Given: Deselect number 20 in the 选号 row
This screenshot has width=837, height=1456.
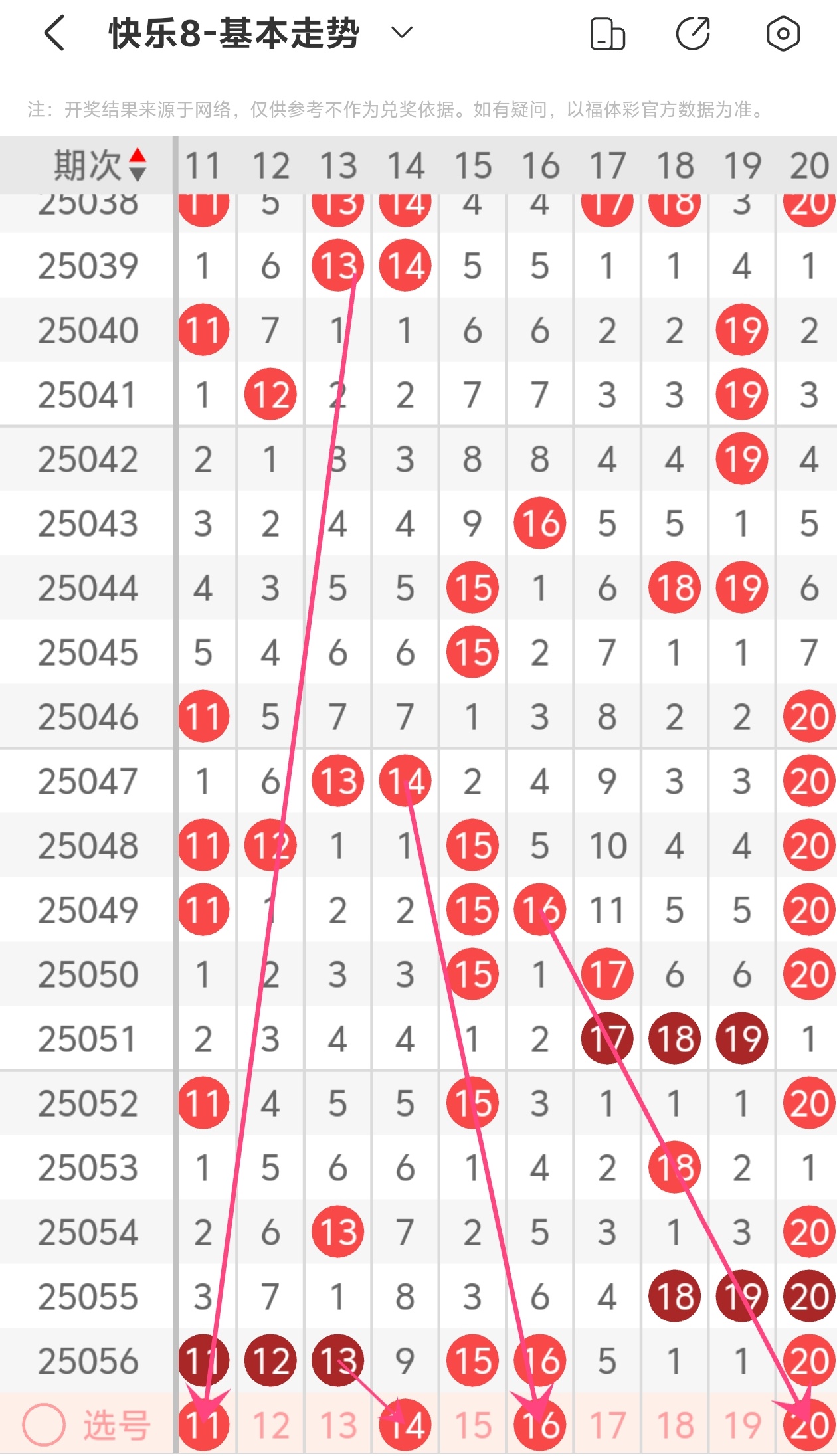Looking at the screenshot, I should tap(809, 1425).
